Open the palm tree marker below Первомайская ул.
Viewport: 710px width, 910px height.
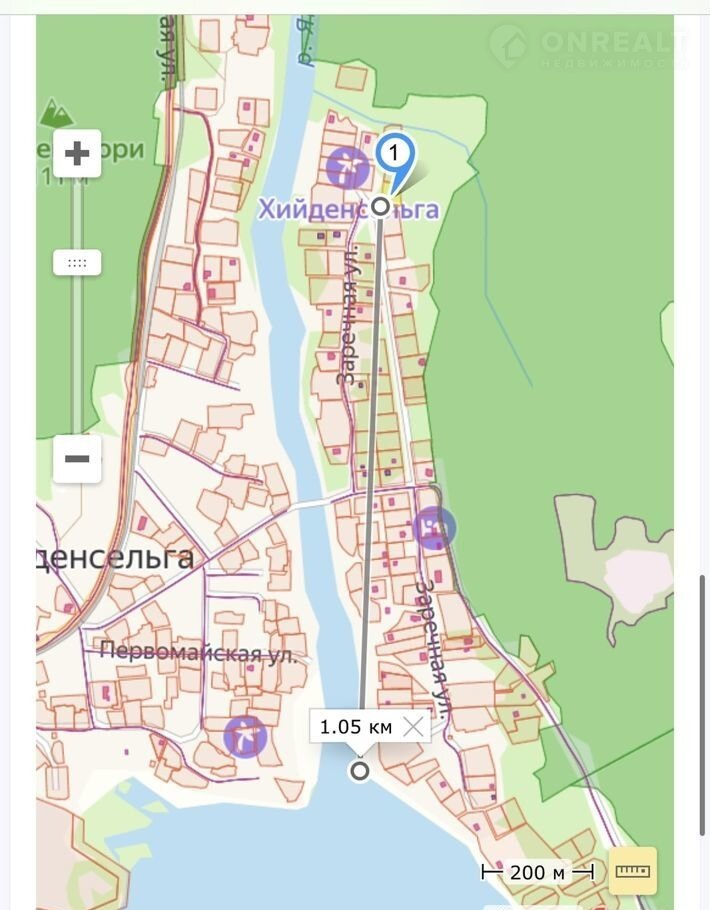pyautogui.click(x=246, y=737)
